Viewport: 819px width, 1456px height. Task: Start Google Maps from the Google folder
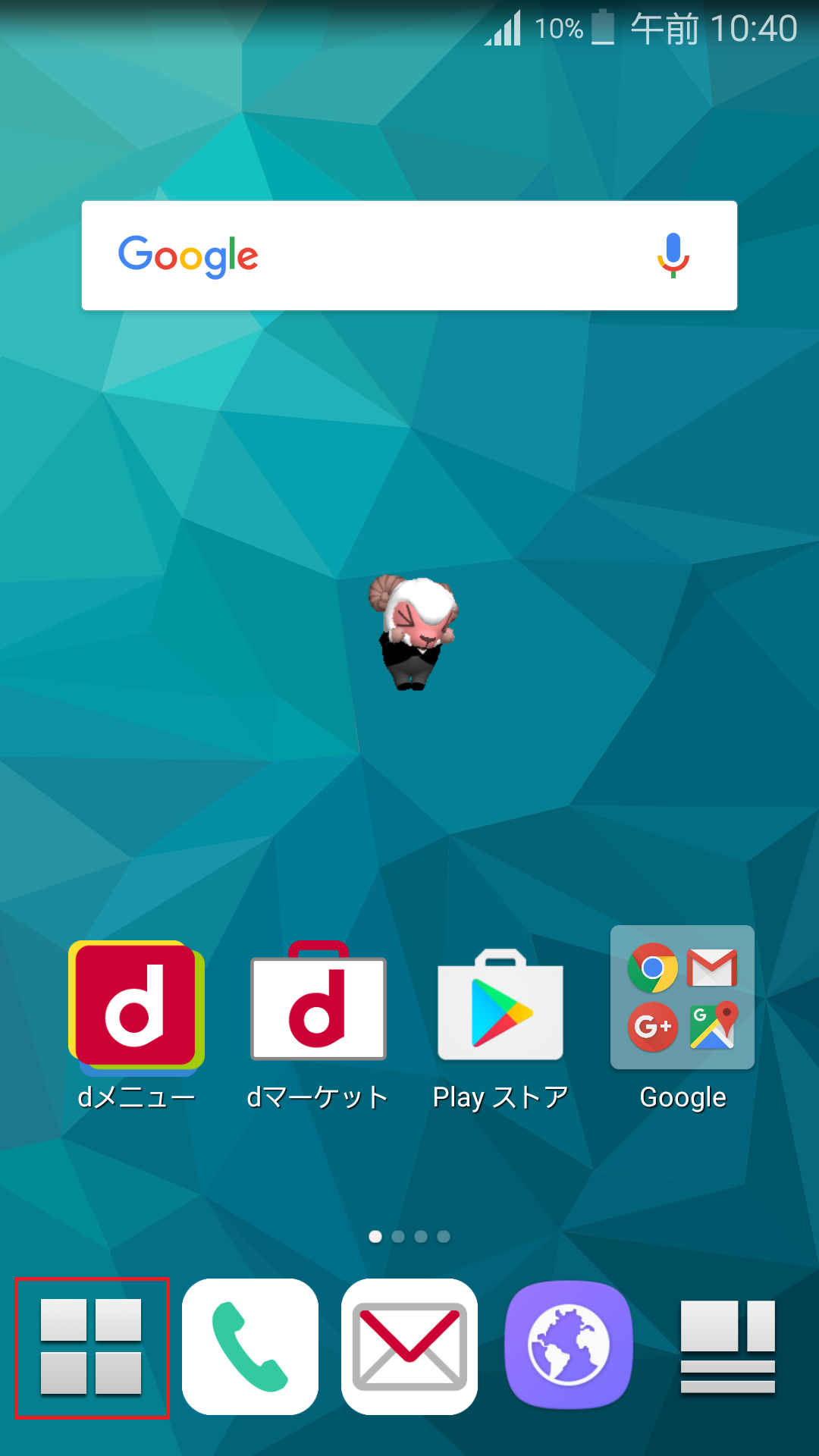click(711, 1028)
